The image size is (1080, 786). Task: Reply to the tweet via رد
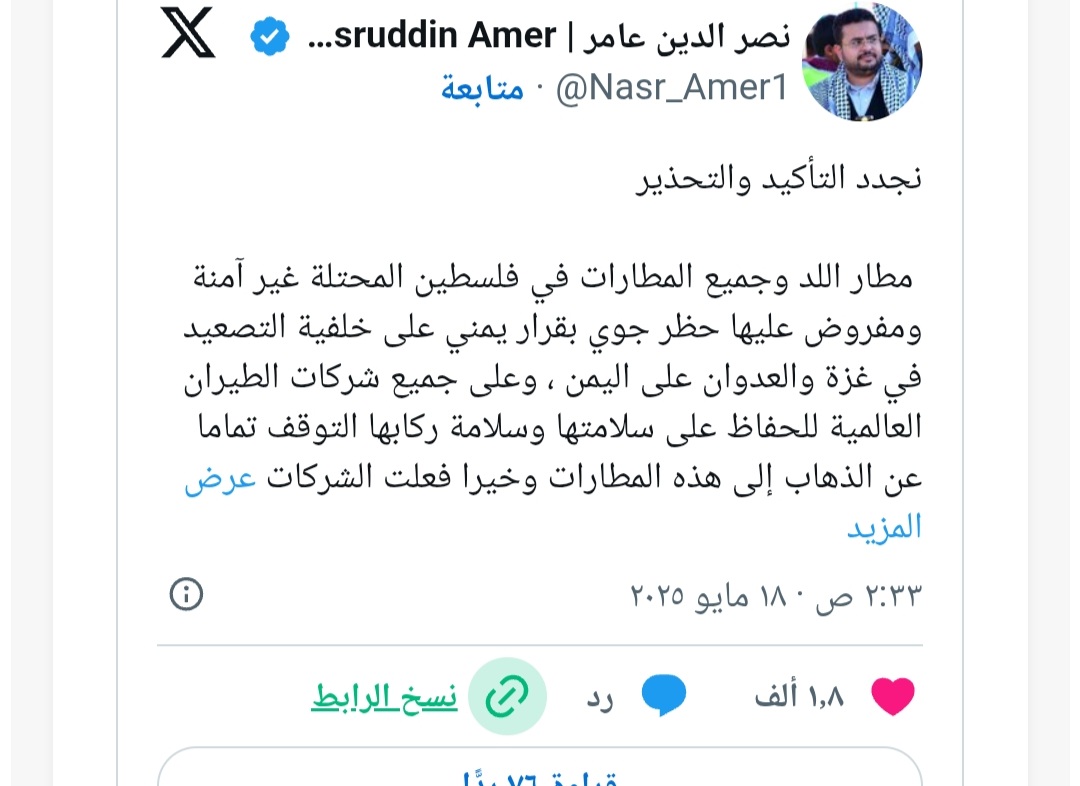point(637,697)
